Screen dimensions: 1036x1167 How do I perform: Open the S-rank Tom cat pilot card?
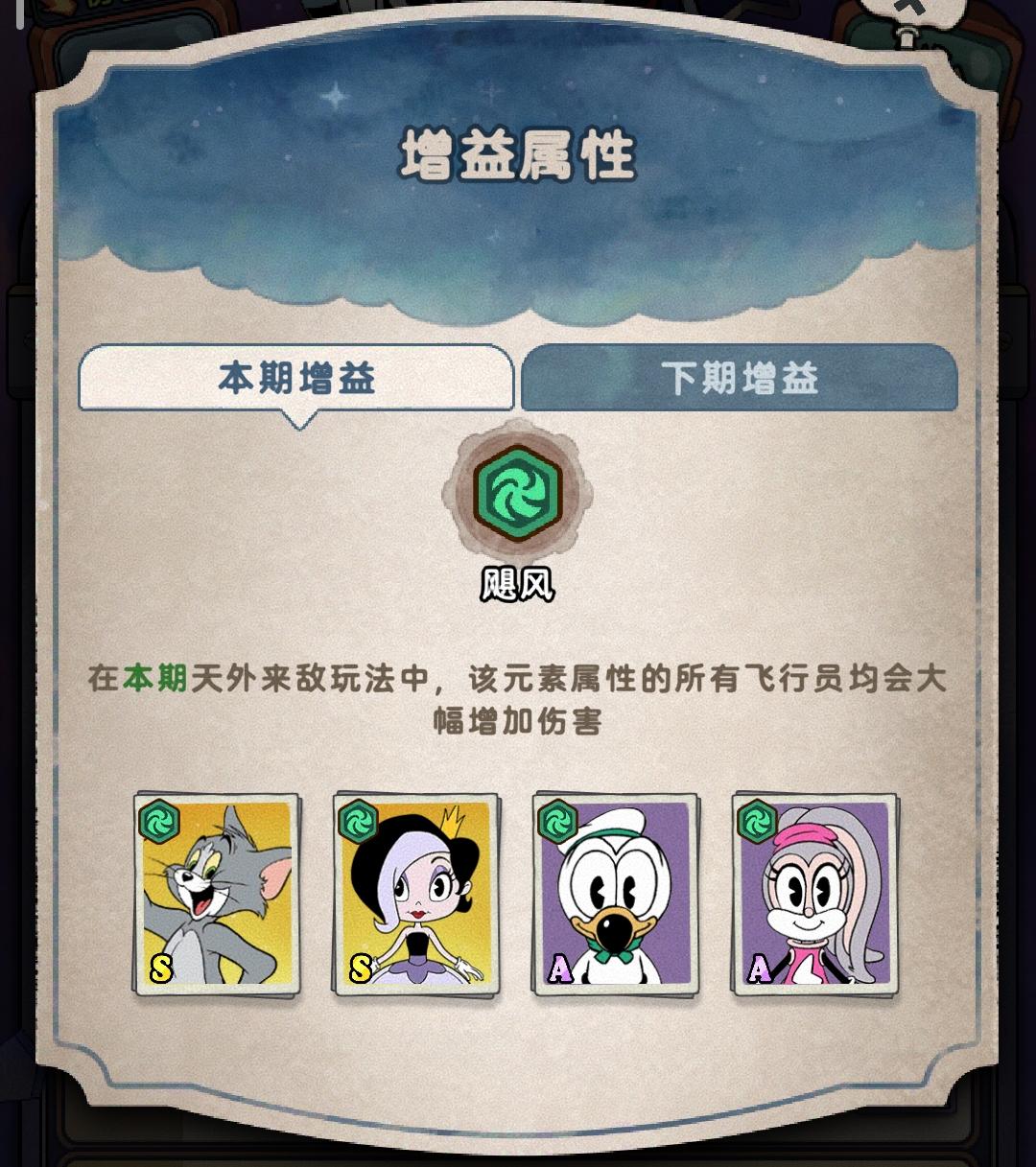(x=217, y=894)
